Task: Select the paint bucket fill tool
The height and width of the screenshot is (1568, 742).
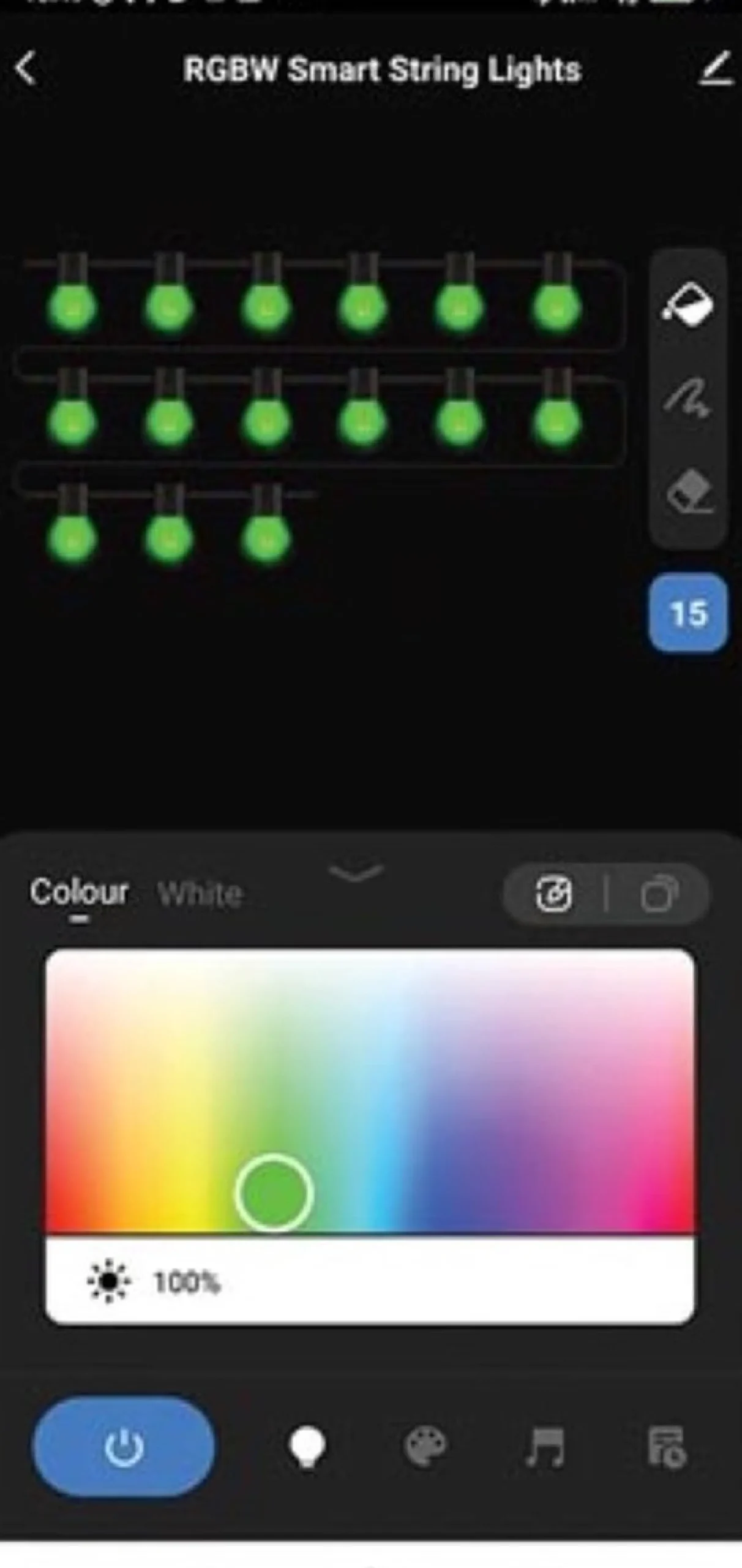Action: [x=688, y=304]
